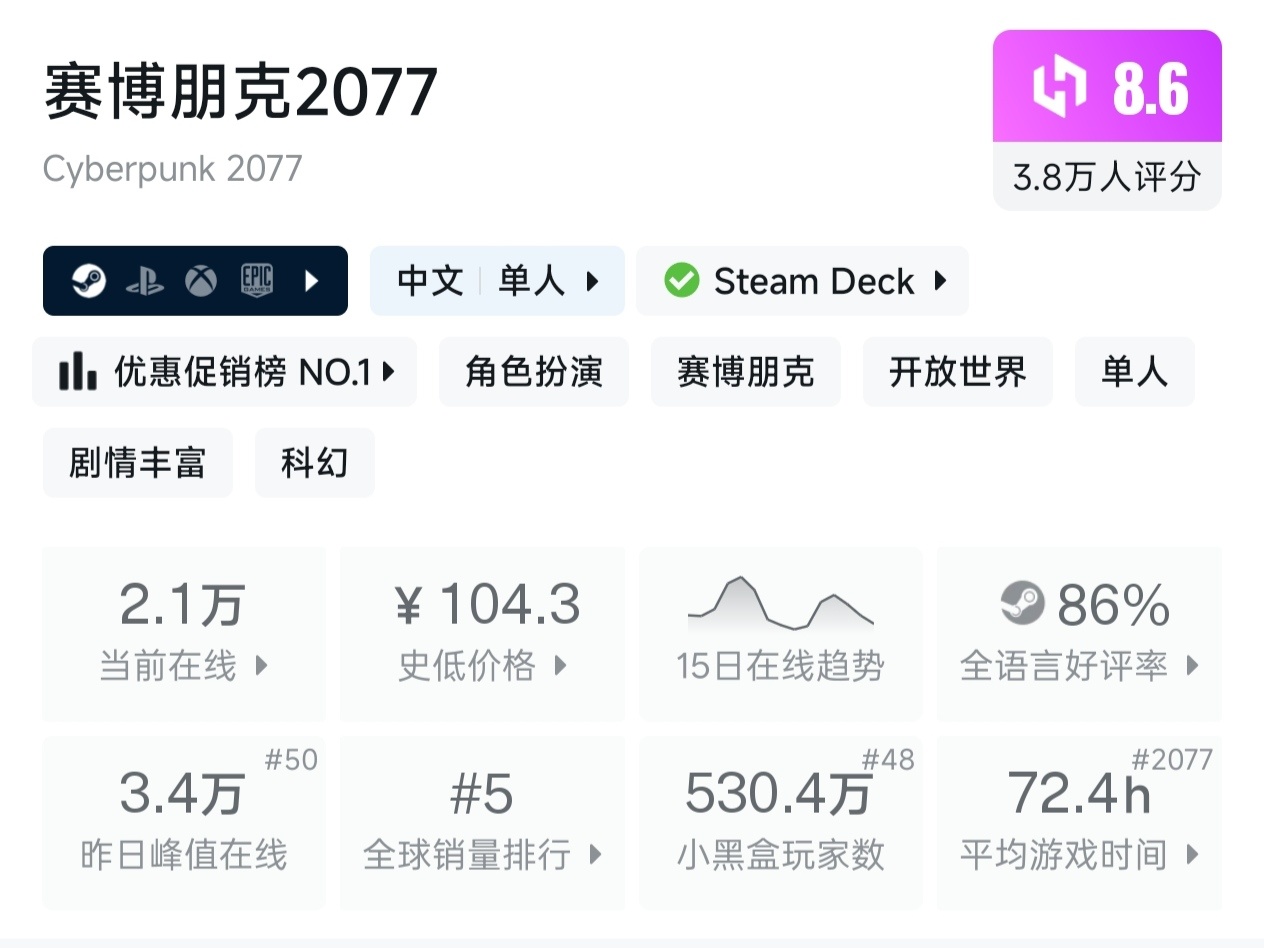Select the 开放世界 tag

pos(957,372)
